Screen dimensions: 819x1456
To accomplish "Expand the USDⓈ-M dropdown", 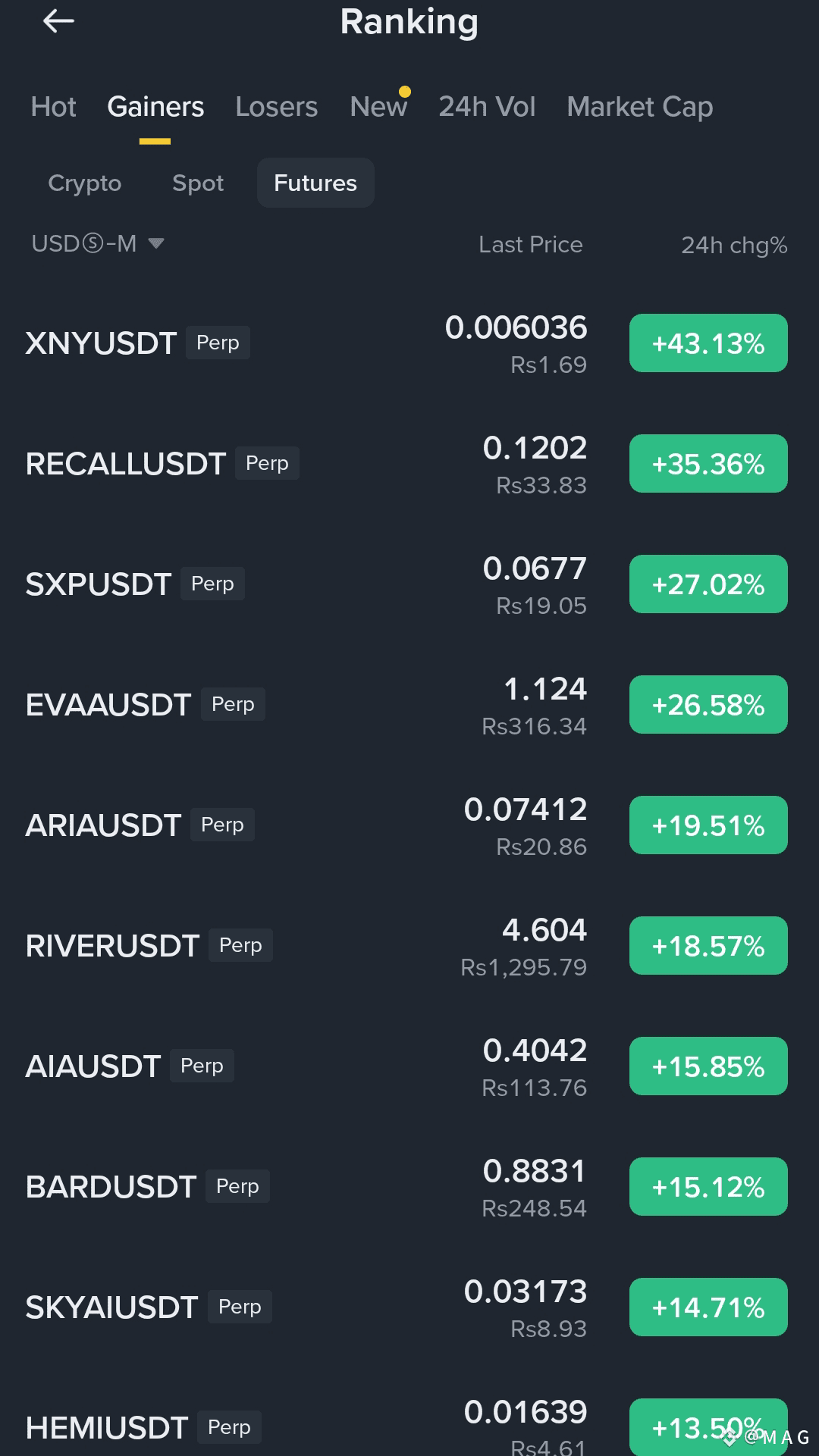I will coord(98,243).
